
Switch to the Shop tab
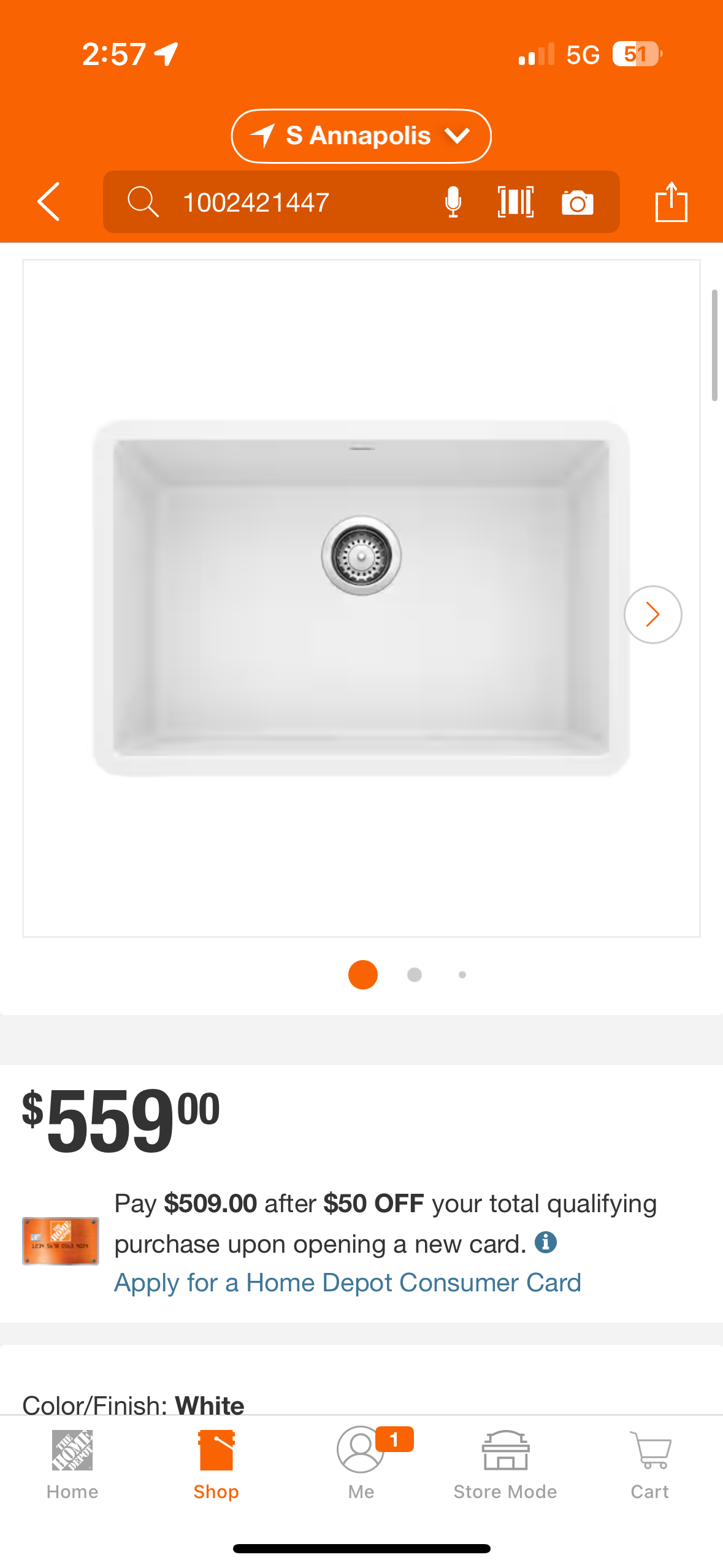[216, 1464]
